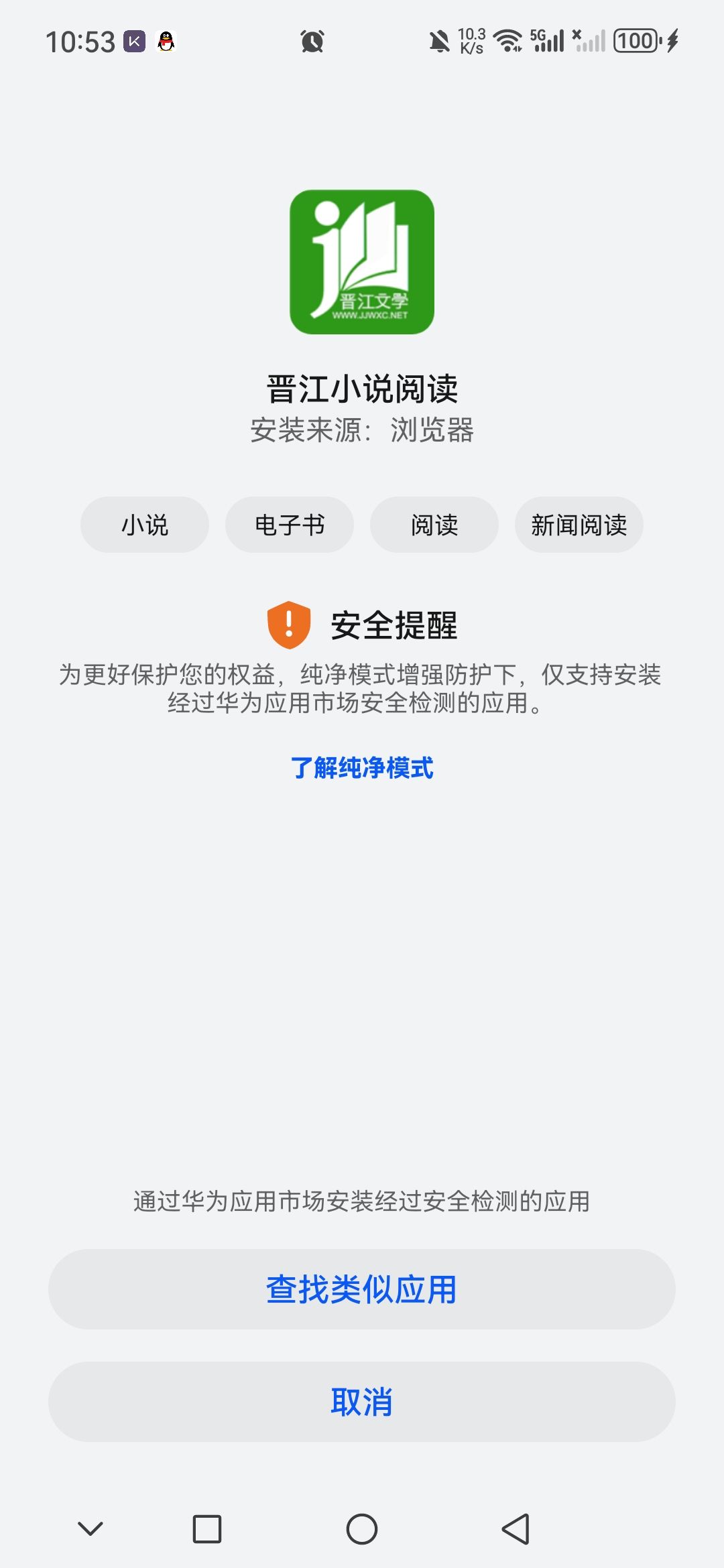The width and height of the screenshot is (724, 1568).
Task: Go back using the system back button
Action: (x=516, y=1529)
